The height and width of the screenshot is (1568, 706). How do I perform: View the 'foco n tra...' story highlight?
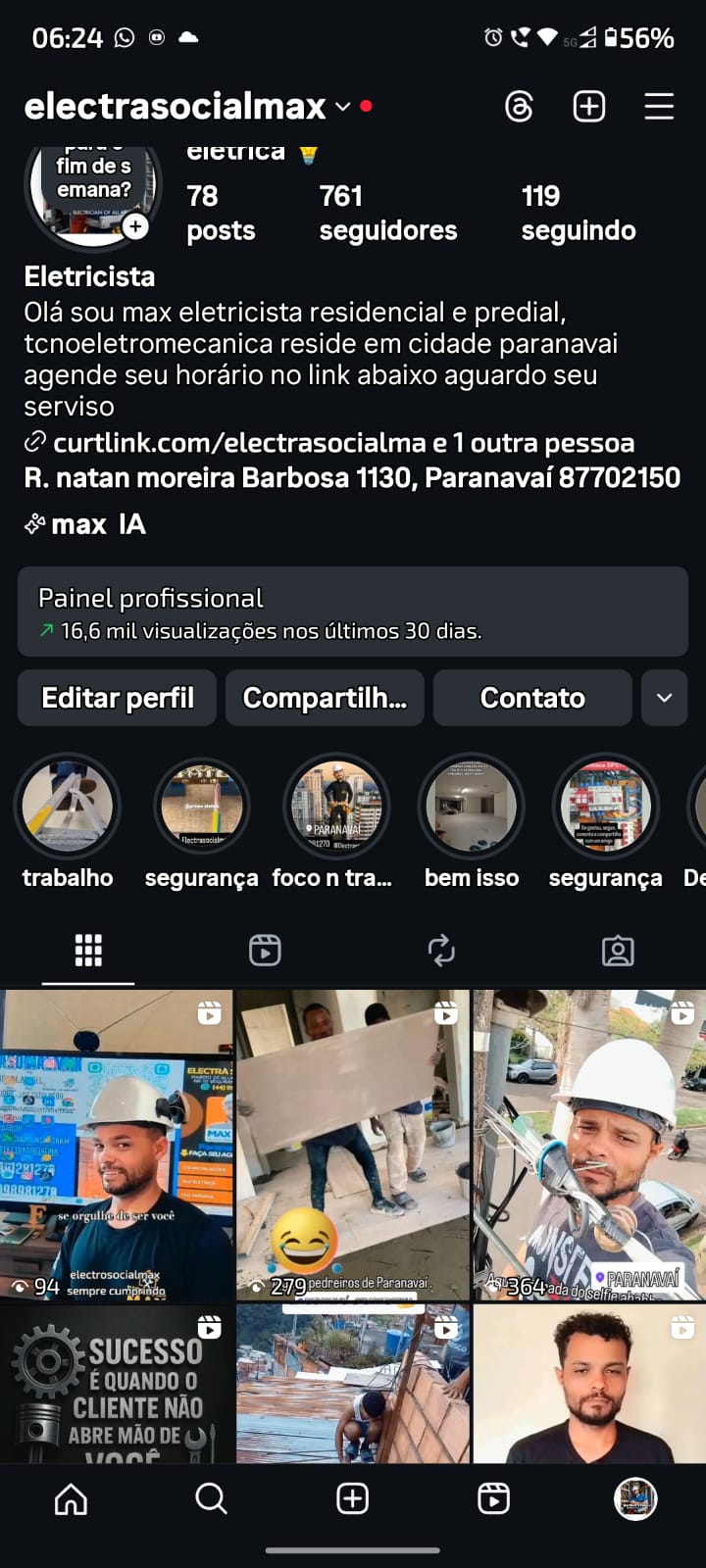(x=336, y=806)
